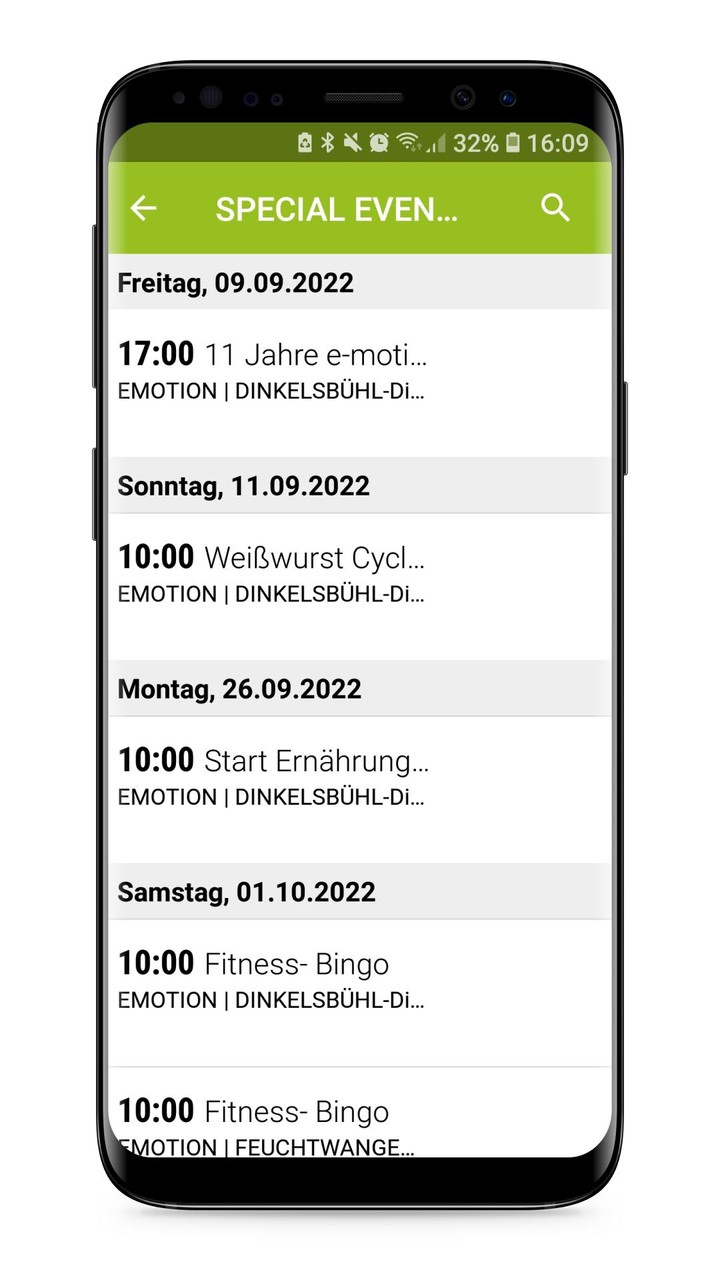Tap the Bluetooth icon in the status bar
Viewport: 720px width, 1280px height.
coord(327,143)
